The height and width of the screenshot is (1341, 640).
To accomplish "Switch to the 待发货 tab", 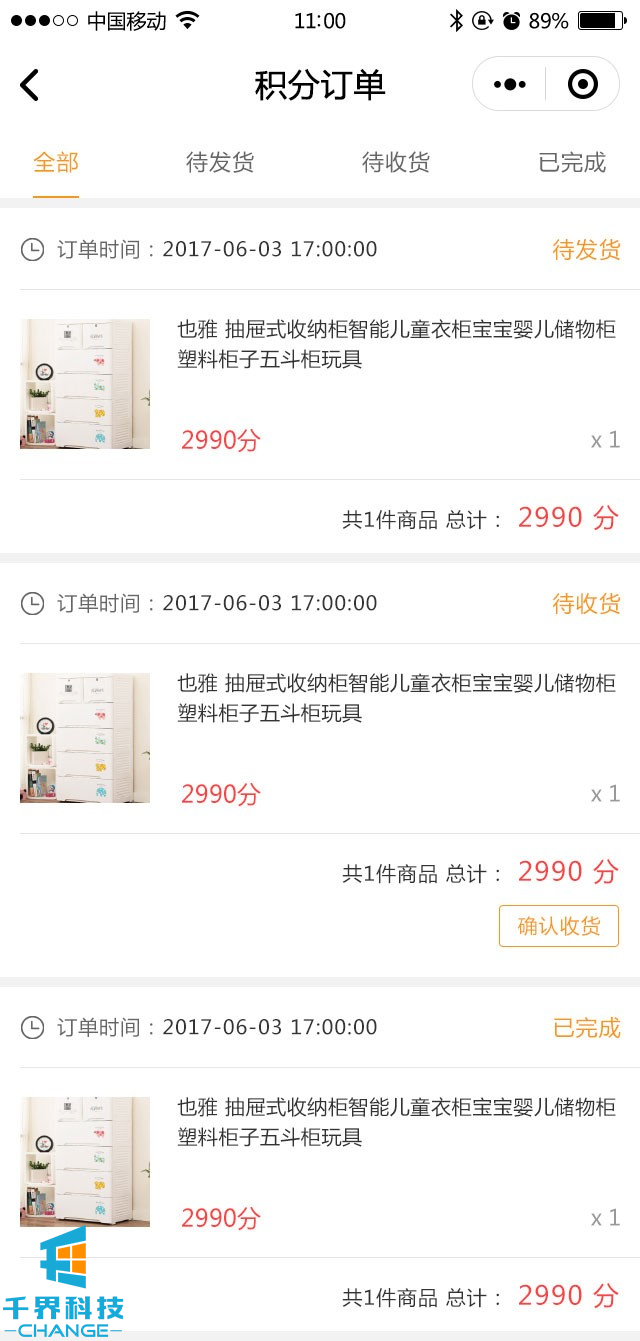I will coord(220,163).
